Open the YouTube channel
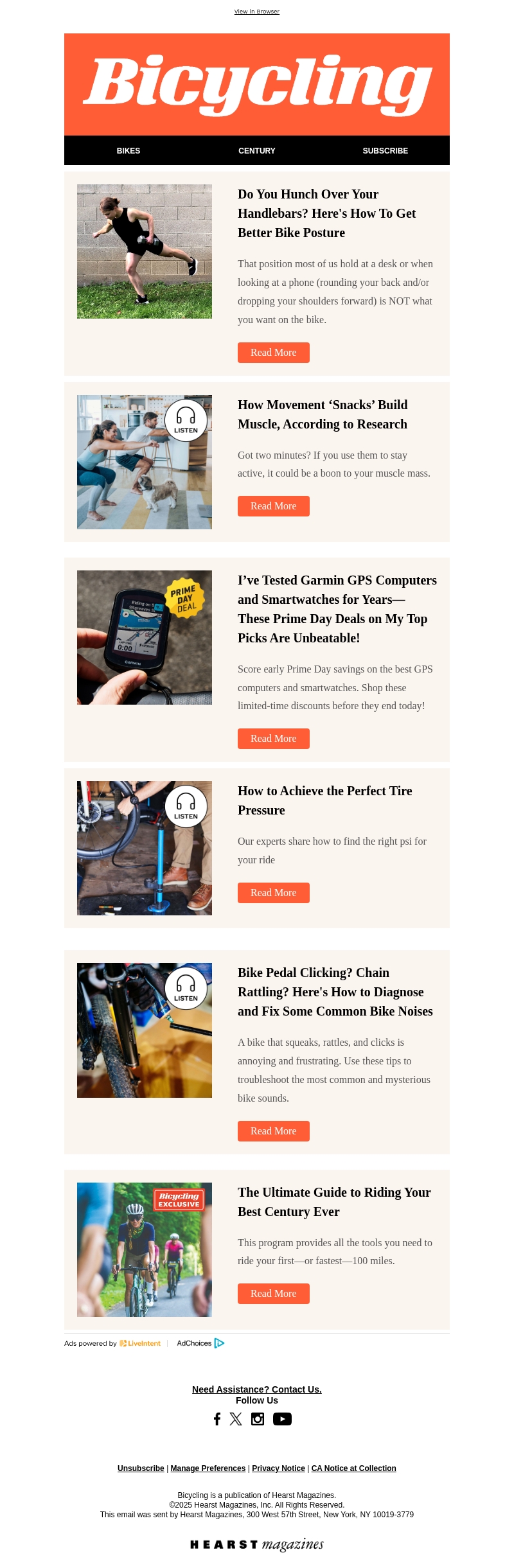This screenshot has width=514, height=1568. (282, 1419)
